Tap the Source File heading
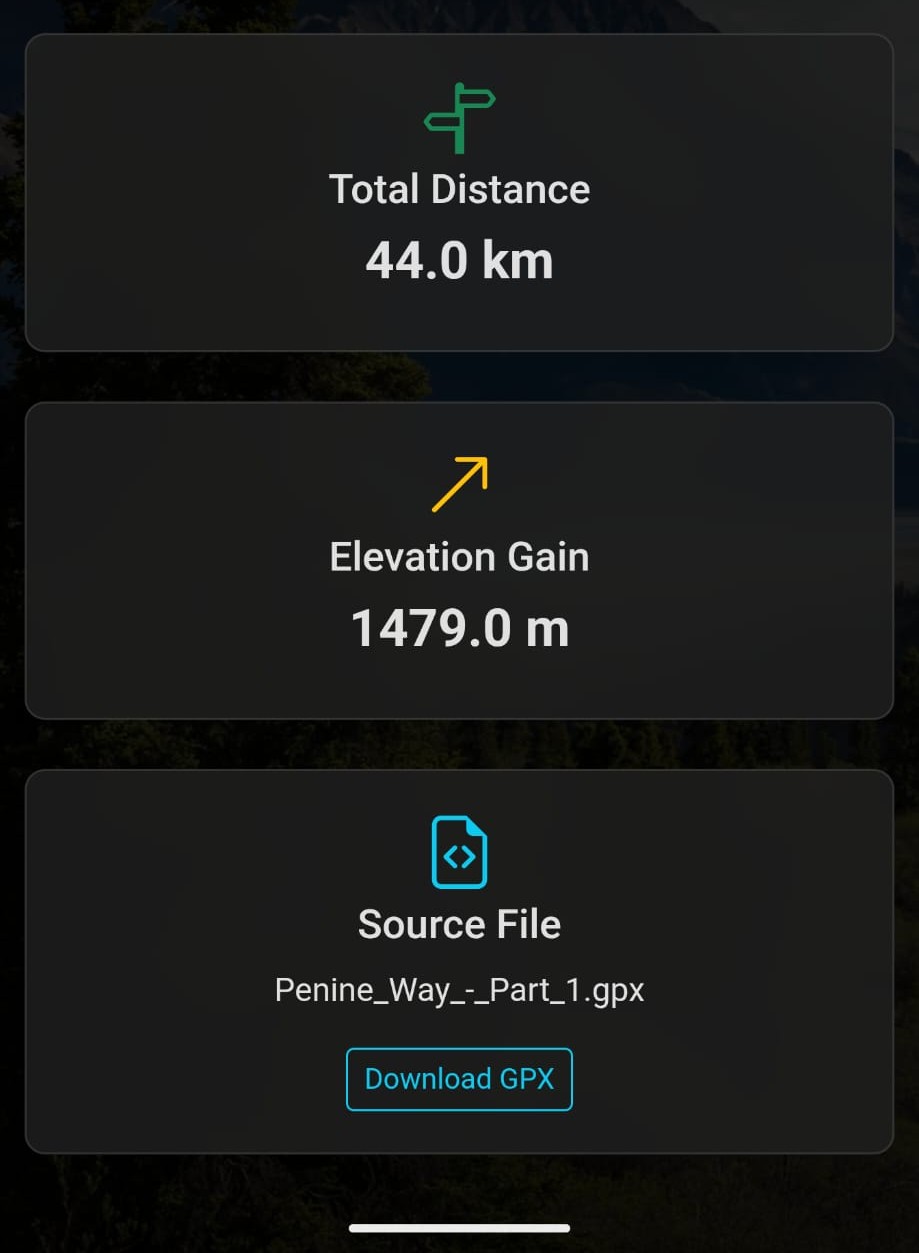Viewport: 919px width, 1253px height. pos(459,924)
